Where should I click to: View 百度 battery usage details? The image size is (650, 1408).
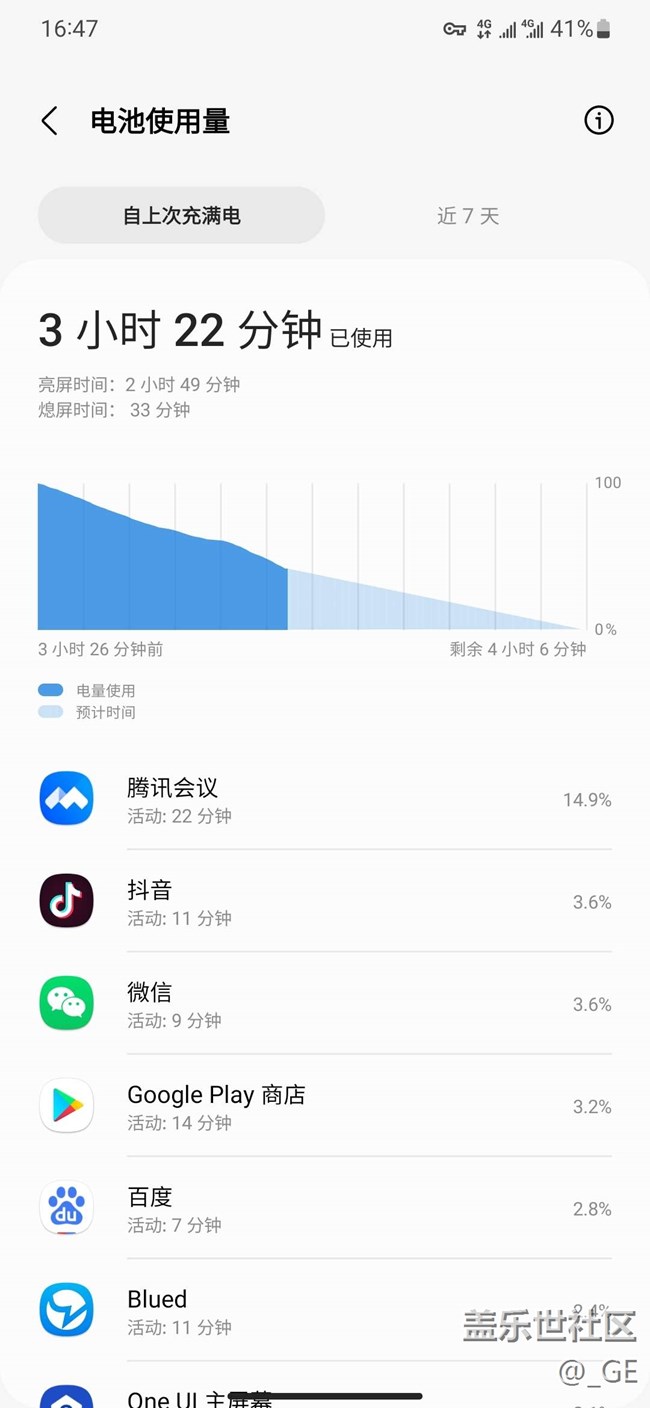click(x=325, y=1208)
